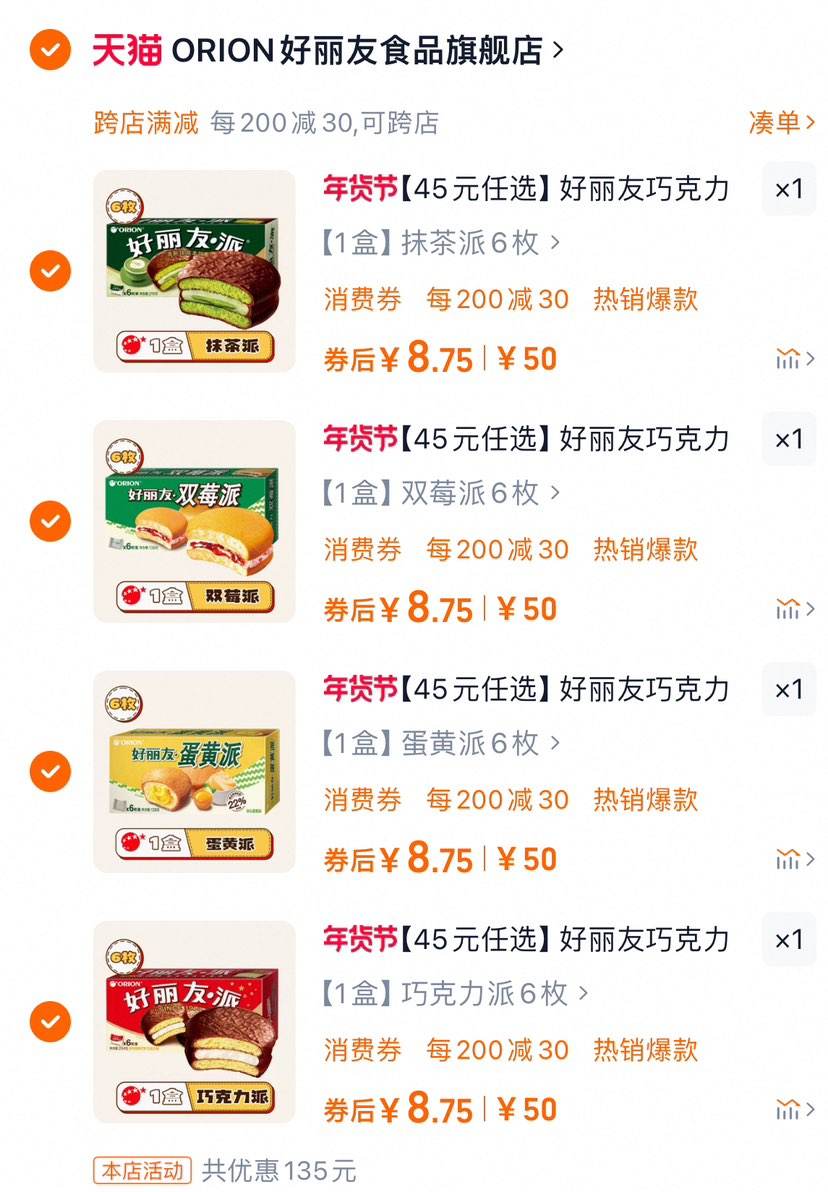Click the 热销爆款 tag on 巧克力派 item
Screen dimensions: 828x1192
[644, 1050]
